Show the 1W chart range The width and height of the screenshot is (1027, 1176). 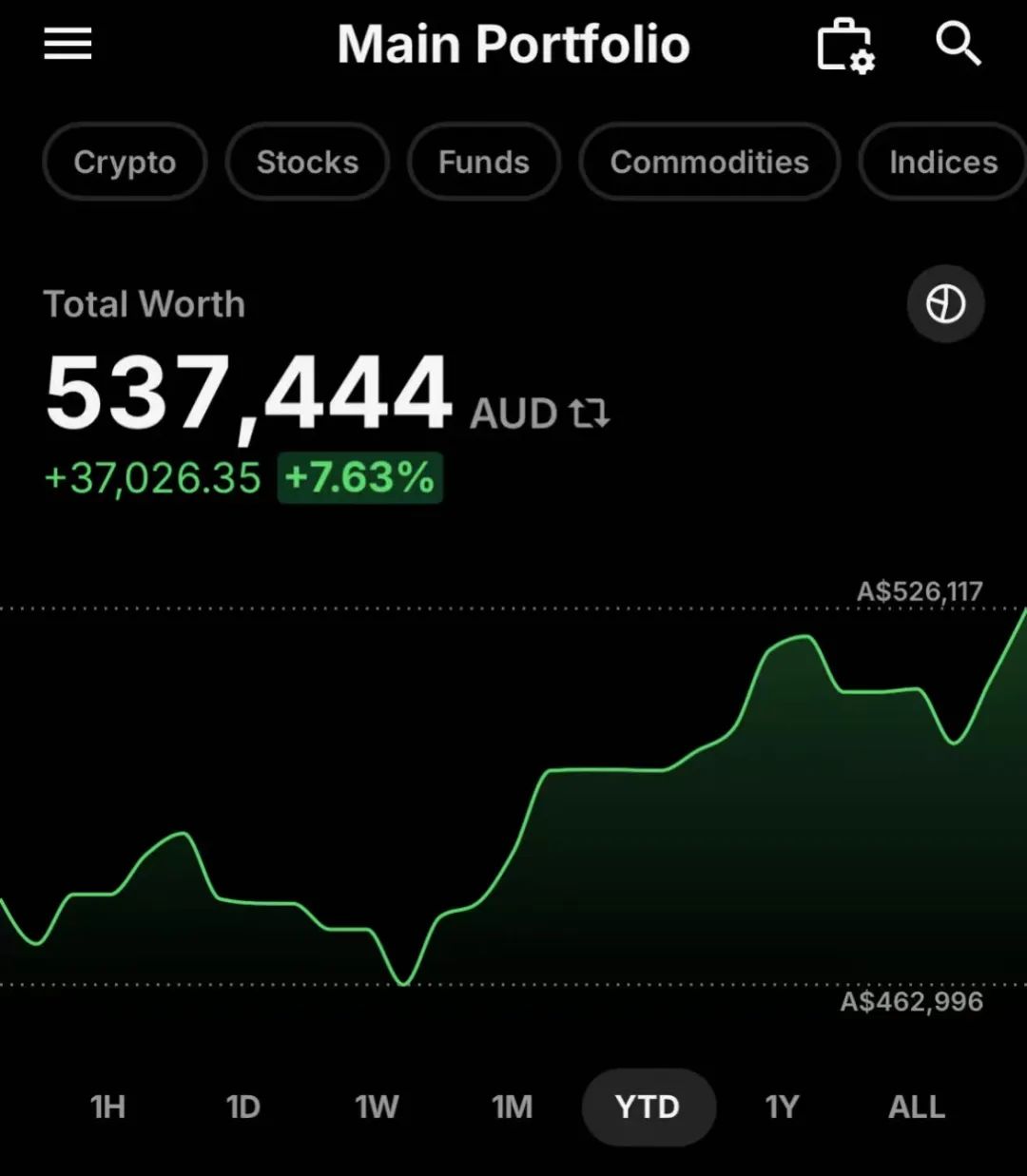(x=377, y=1107)
